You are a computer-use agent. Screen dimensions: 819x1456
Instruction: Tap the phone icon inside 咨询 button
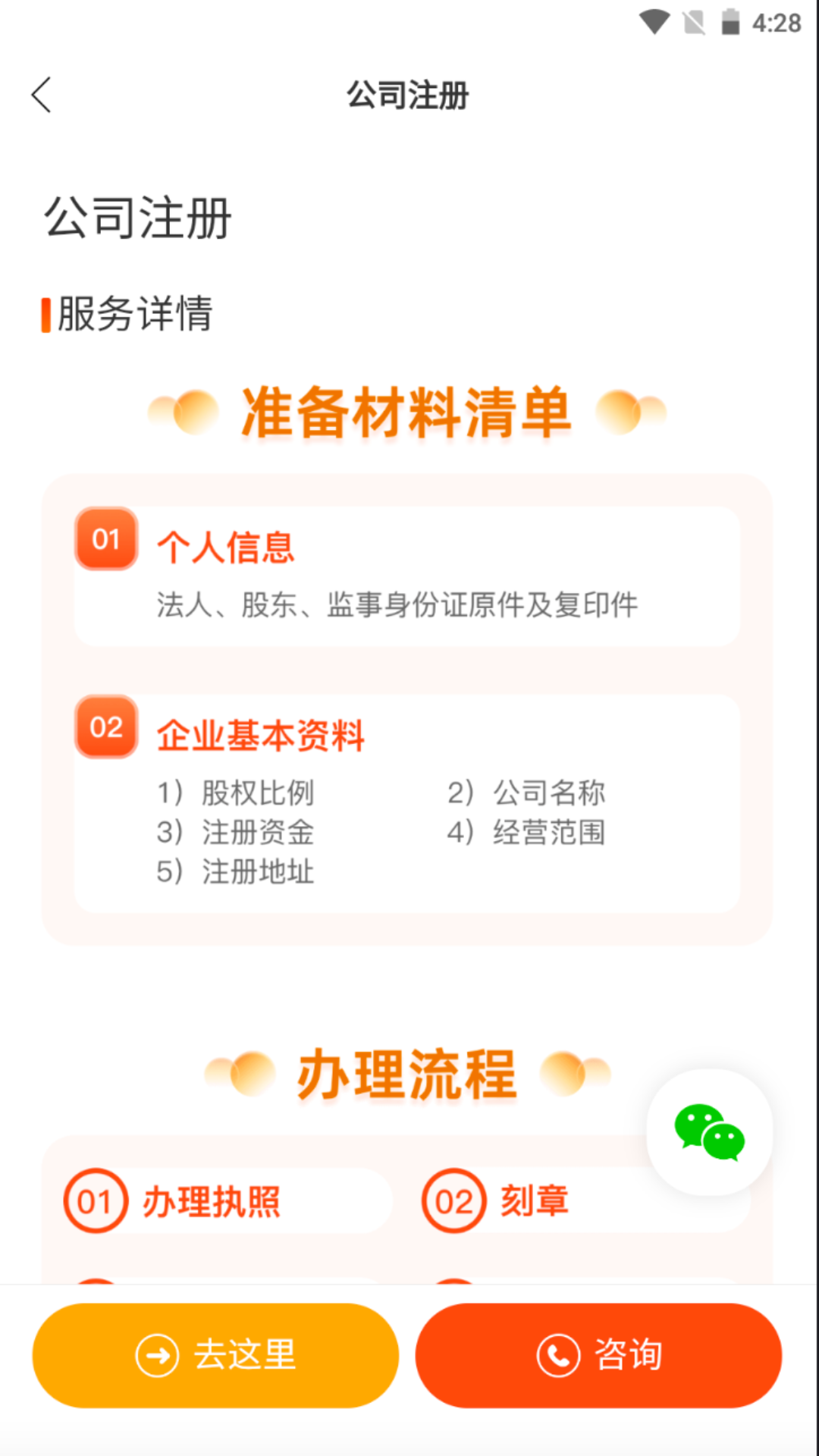click(557, 1355)
